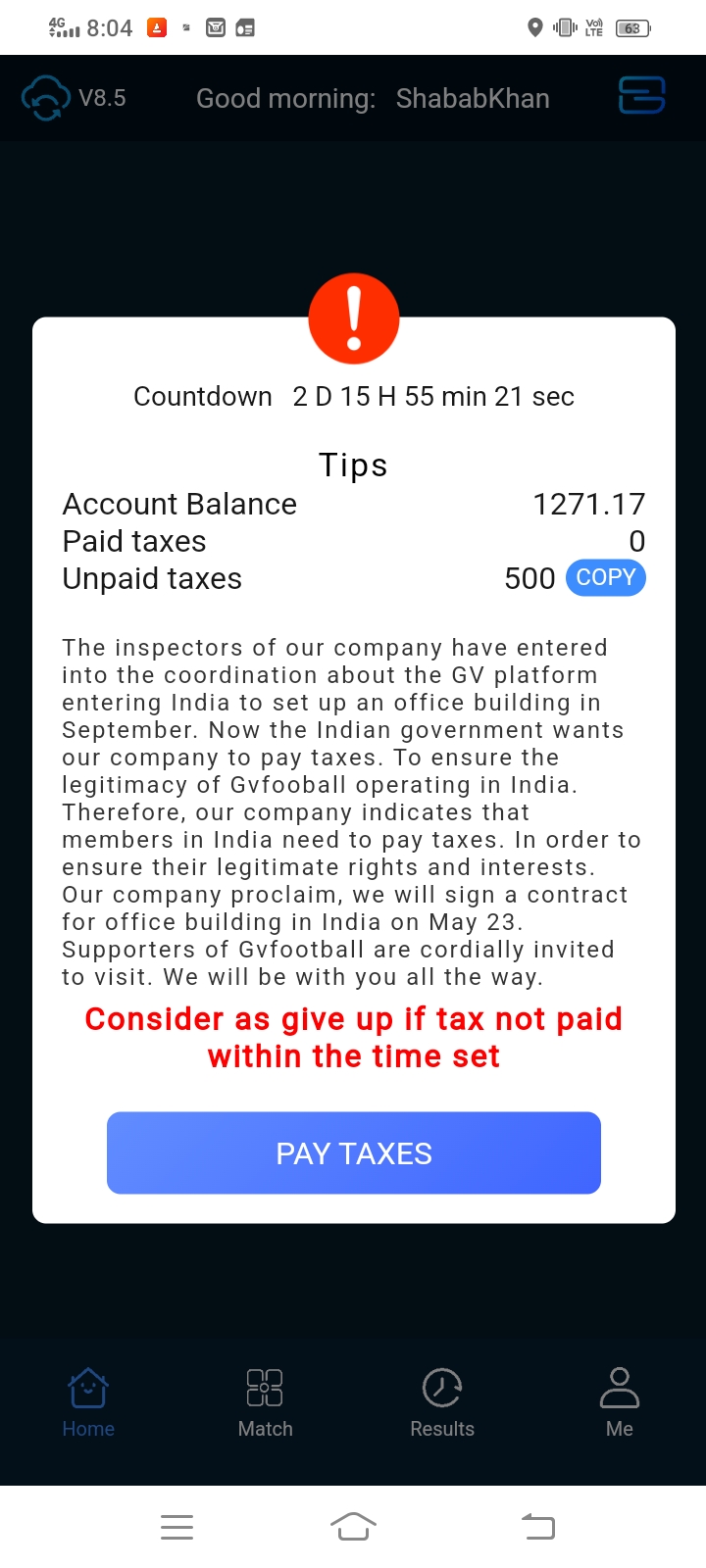Go to the Results tab
Viewport: 706px width, 1568px height.
[x=442, y=1402]
